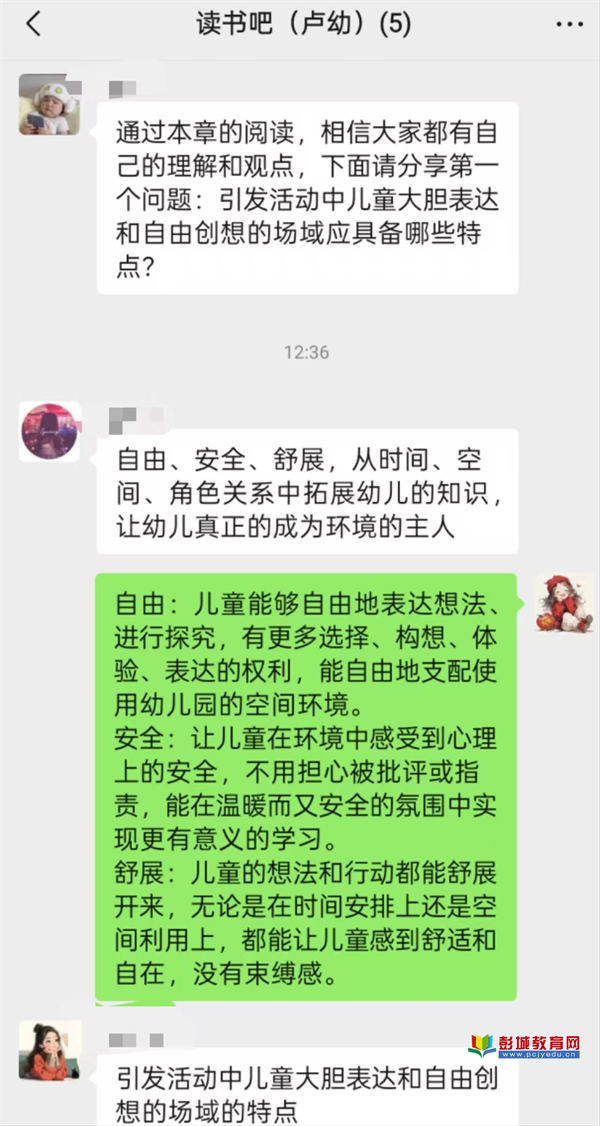The image size is (600, 1126).
Task: Go back from the 读书吧 group chat
Action: click(x=34, y=24)
